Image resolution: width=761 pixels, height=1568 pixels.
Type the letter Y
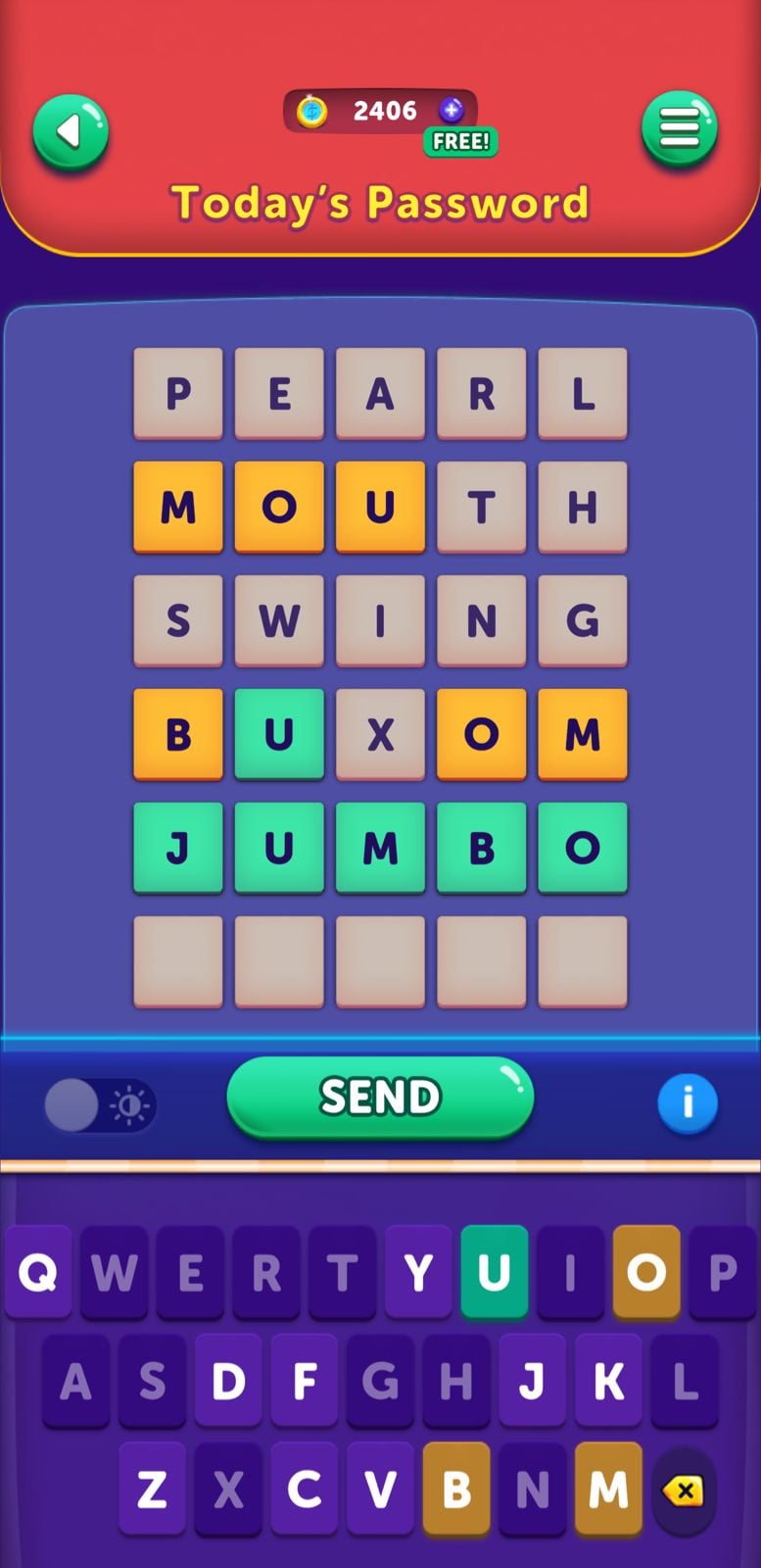[x=418, y=1272]
